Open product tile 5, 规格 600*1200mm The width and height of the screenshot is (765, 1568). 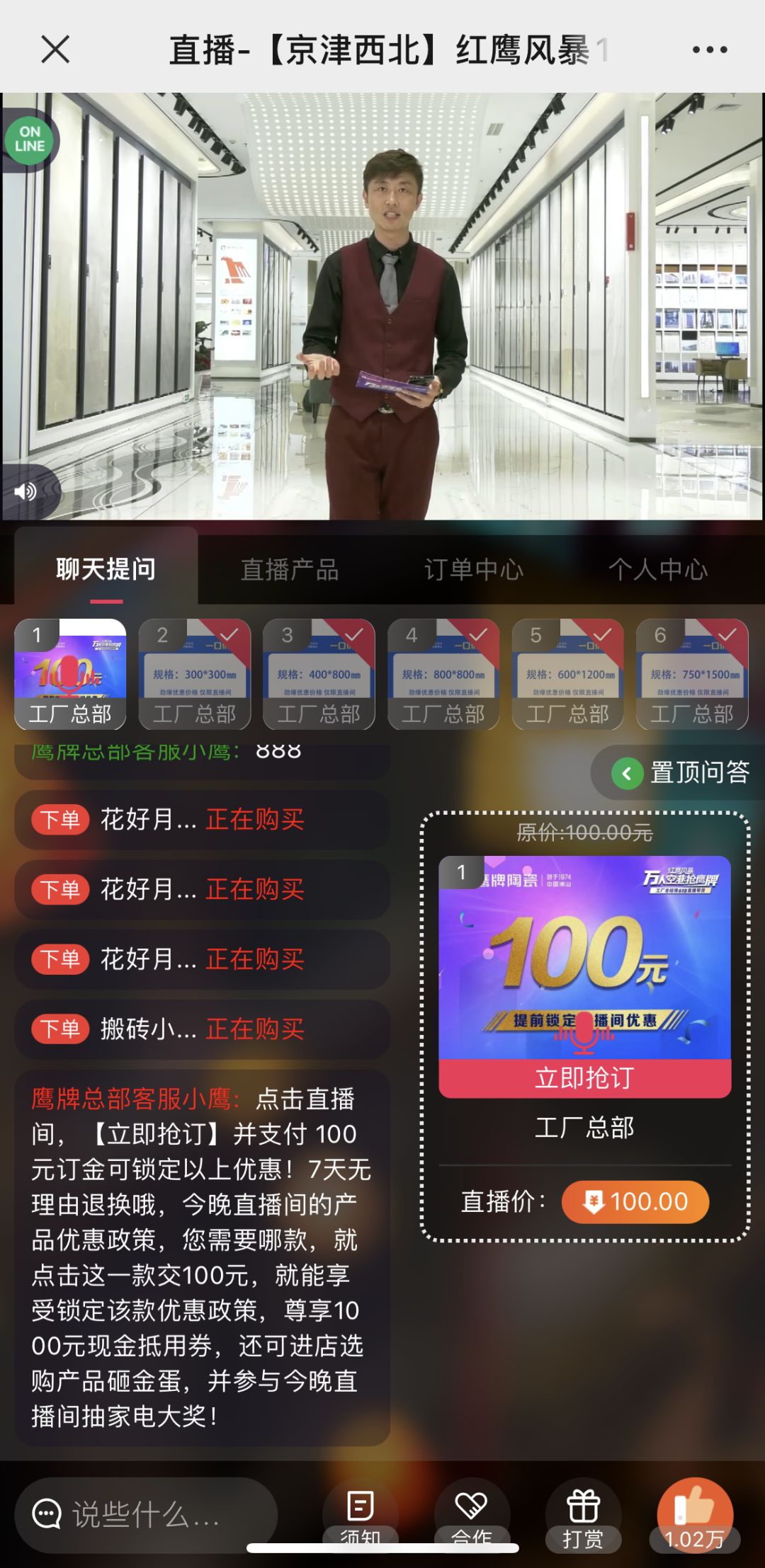567,674
